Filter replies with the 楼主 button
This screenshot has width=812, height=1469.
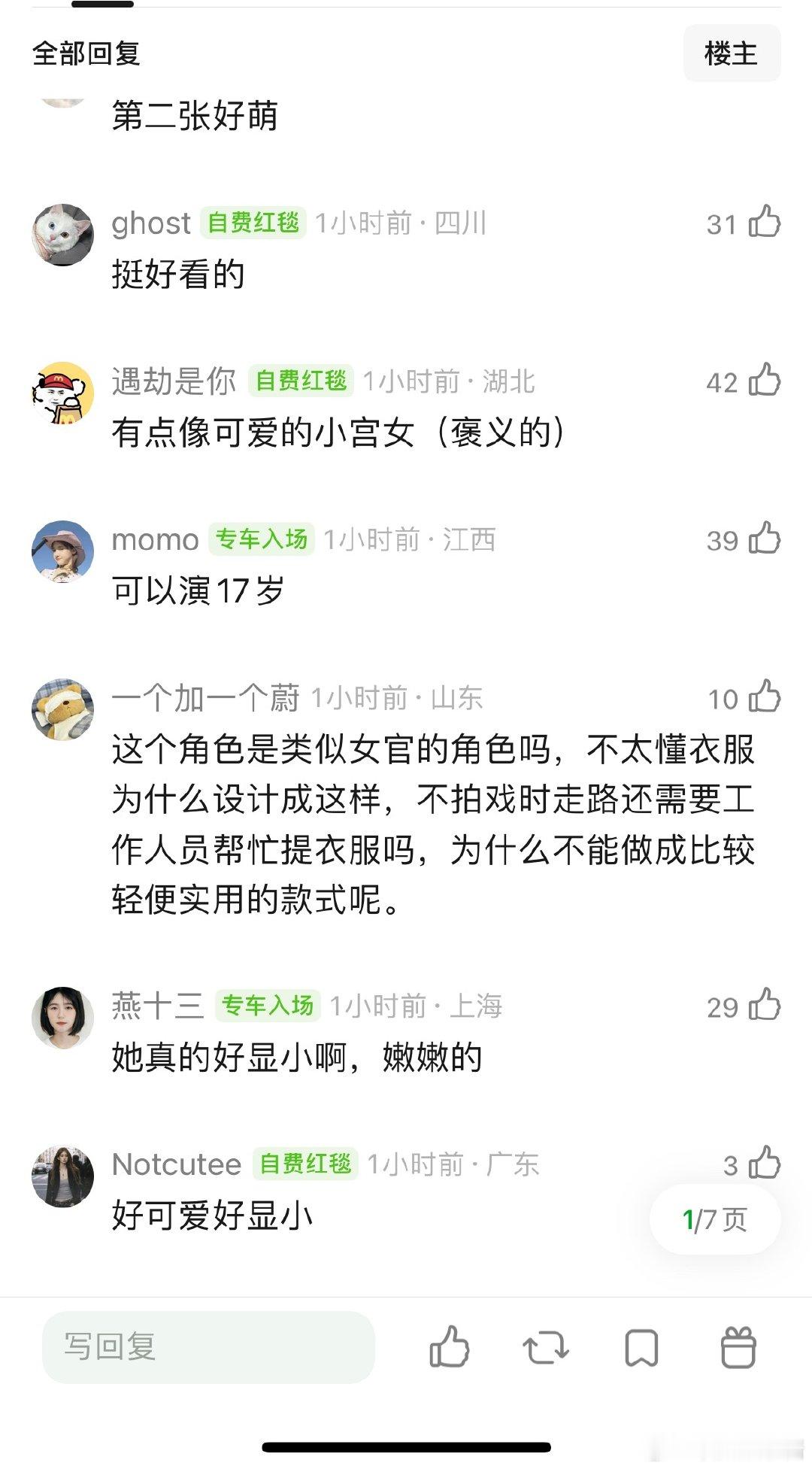[x=732, y=53]
